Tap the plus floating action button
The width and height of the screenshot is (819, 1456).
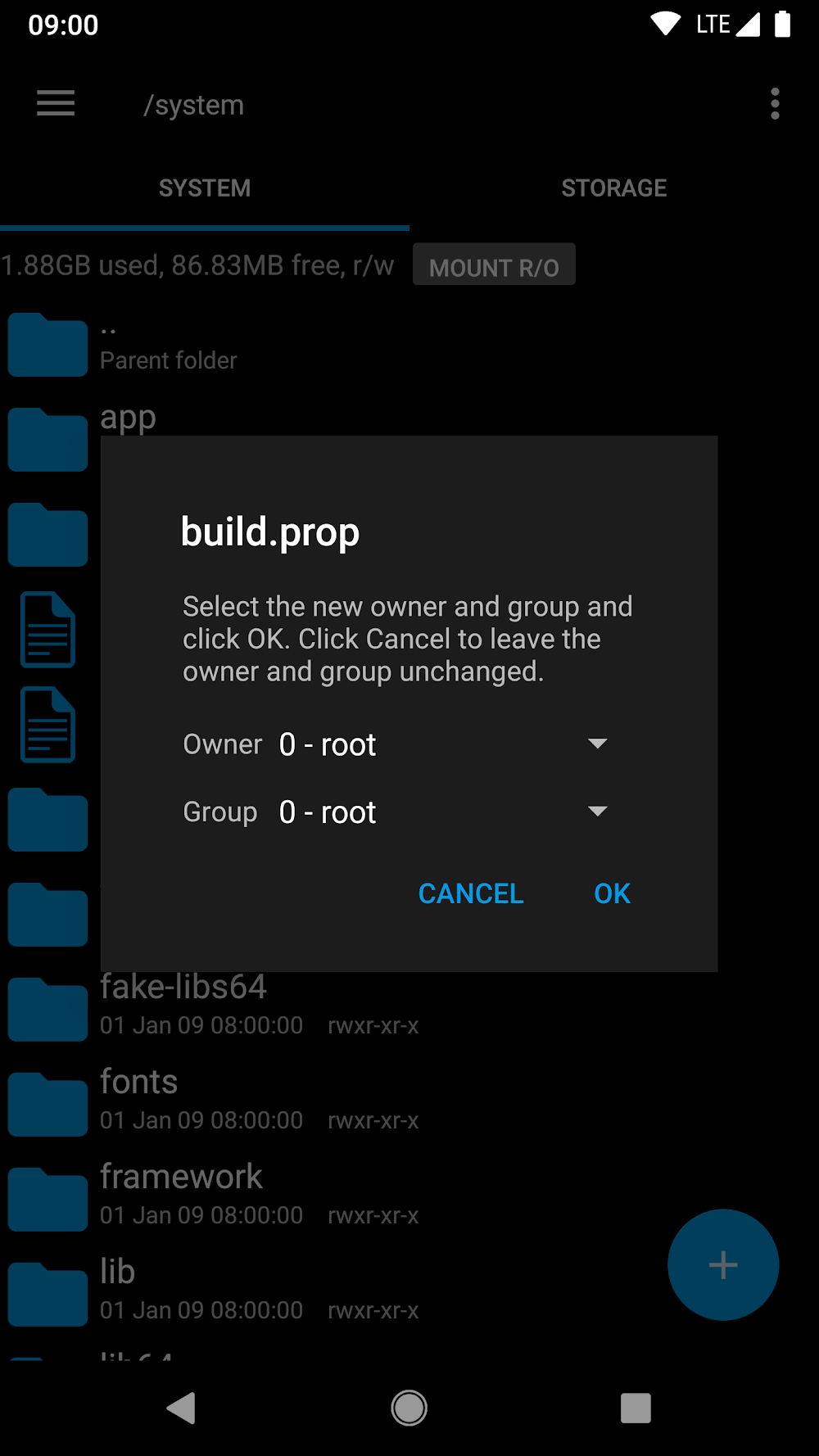click(722, 1265)
